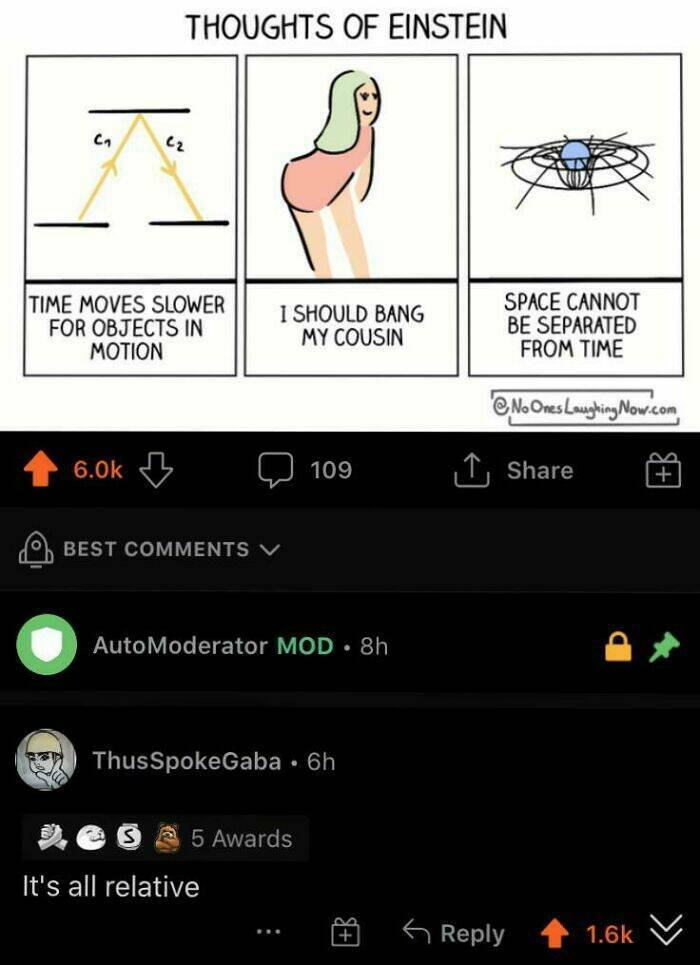The width and height of the screenshot is (700, 965).
Task: Expand the AutoModerator pinned comment
Action: click(350, 646)
